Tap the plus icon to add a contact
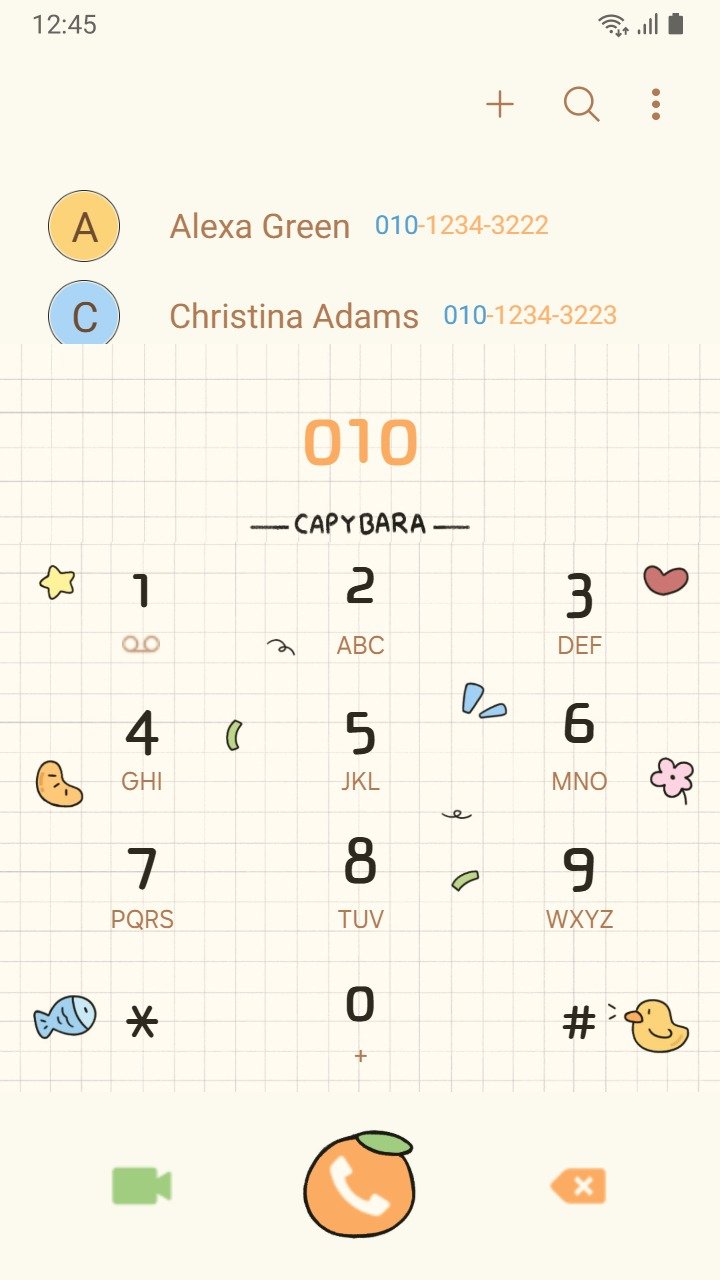The image size is (720, 1280). 499,104
